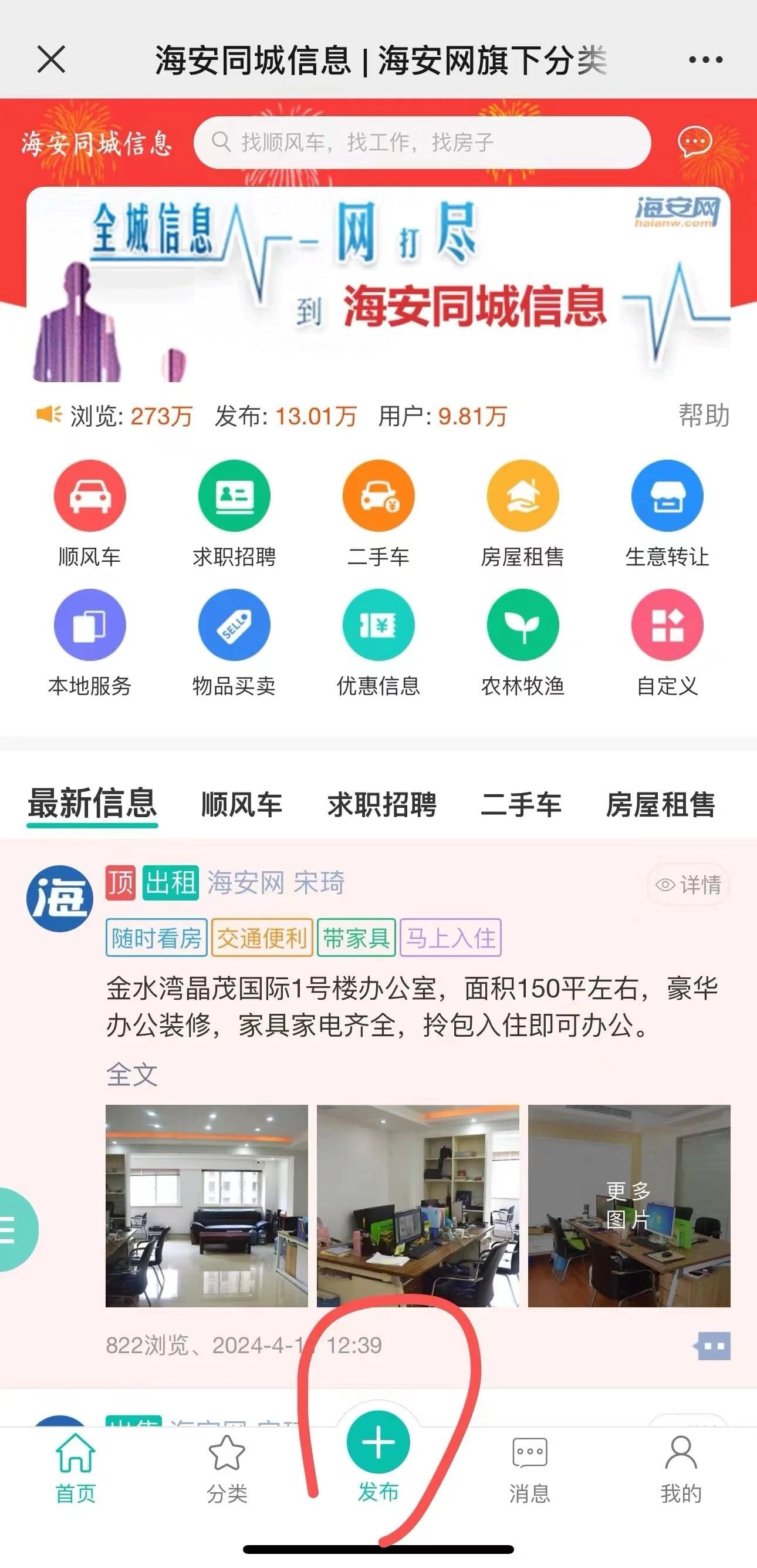Switch to the 我的 tab
The image size is (757, 1568).
coord(681,1467)
